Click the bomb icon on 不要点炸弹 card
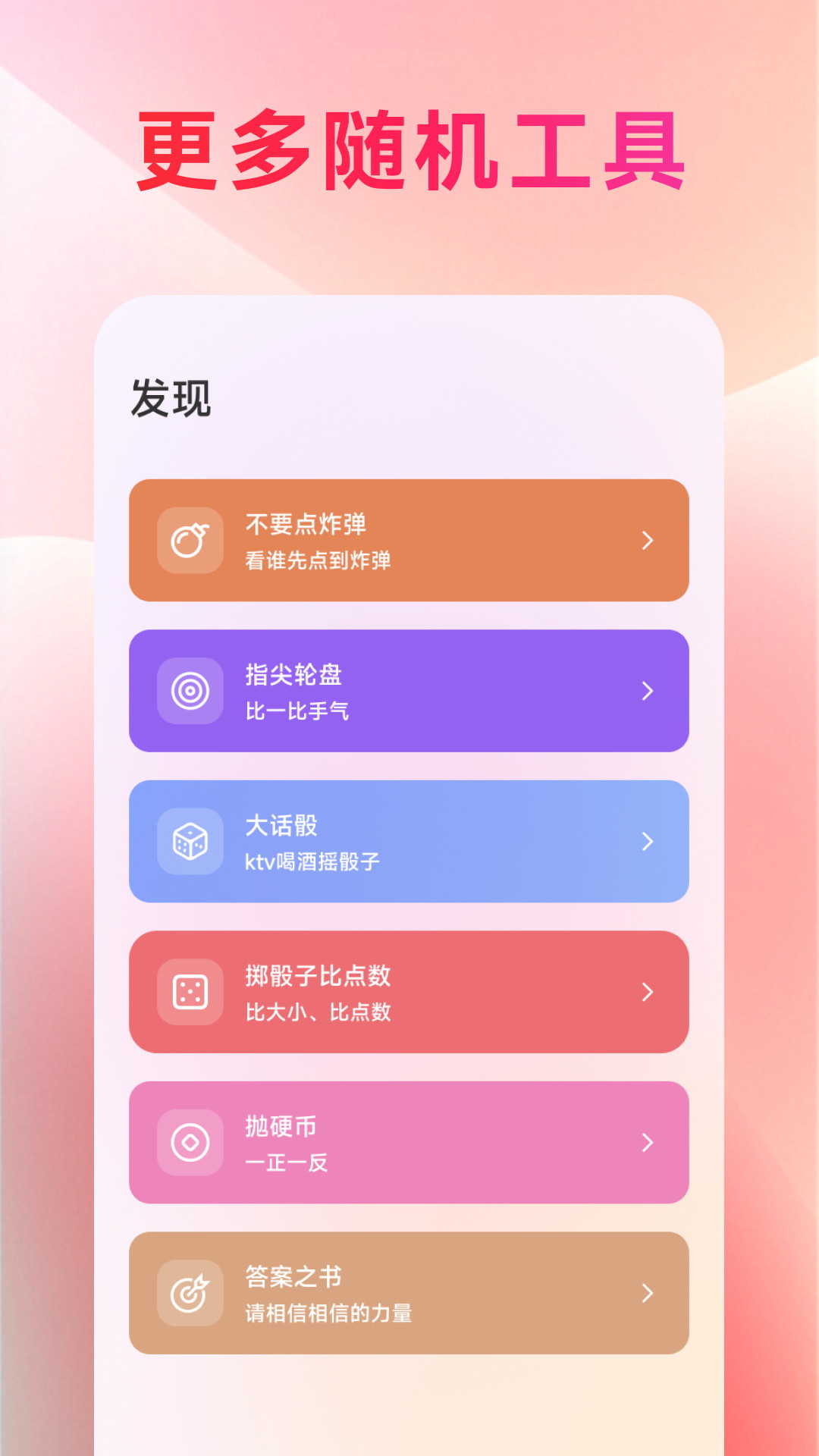 click(x=191, y=540)
